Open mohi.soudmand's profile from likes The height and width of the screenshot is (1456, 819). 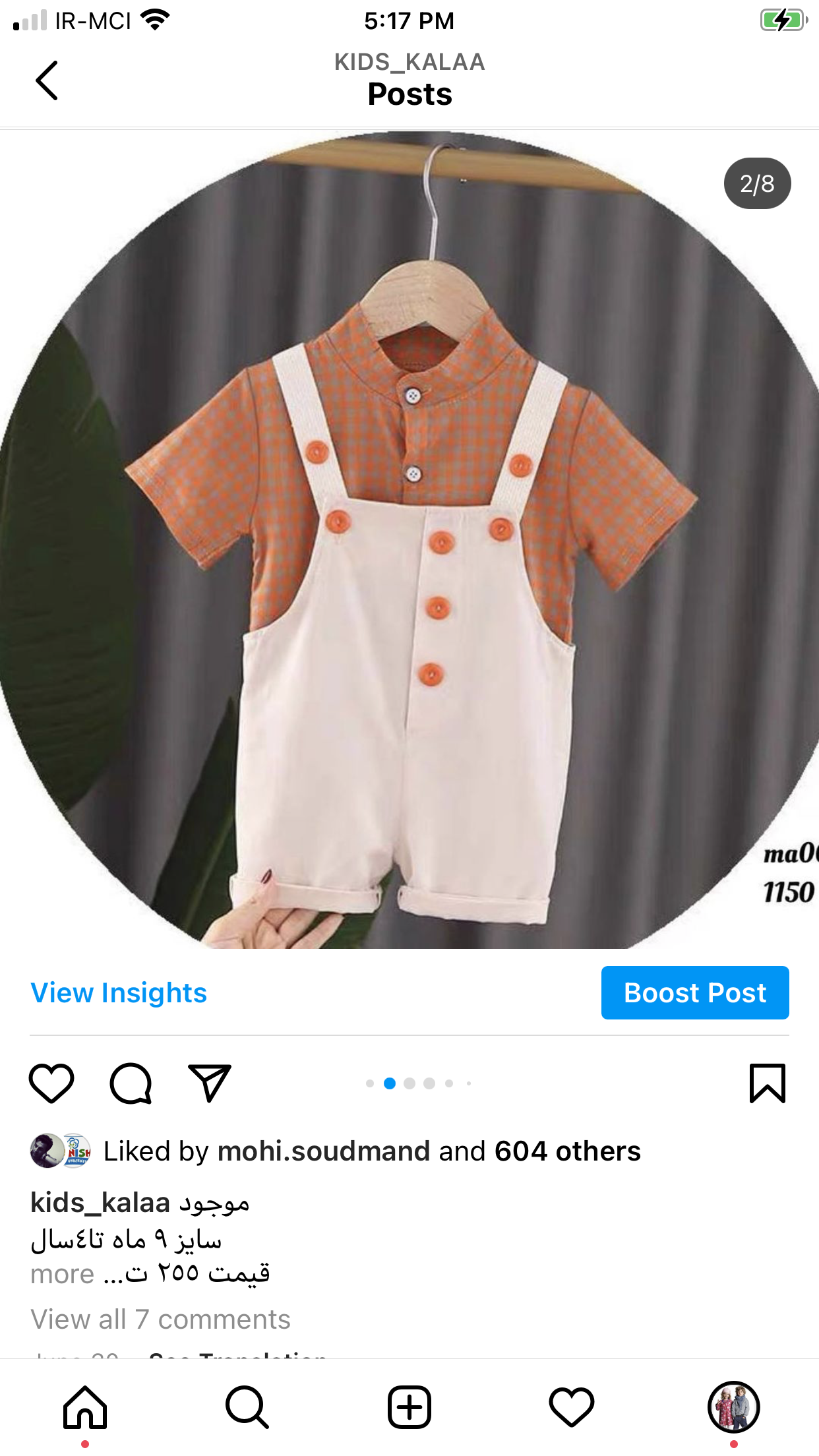324,1151
